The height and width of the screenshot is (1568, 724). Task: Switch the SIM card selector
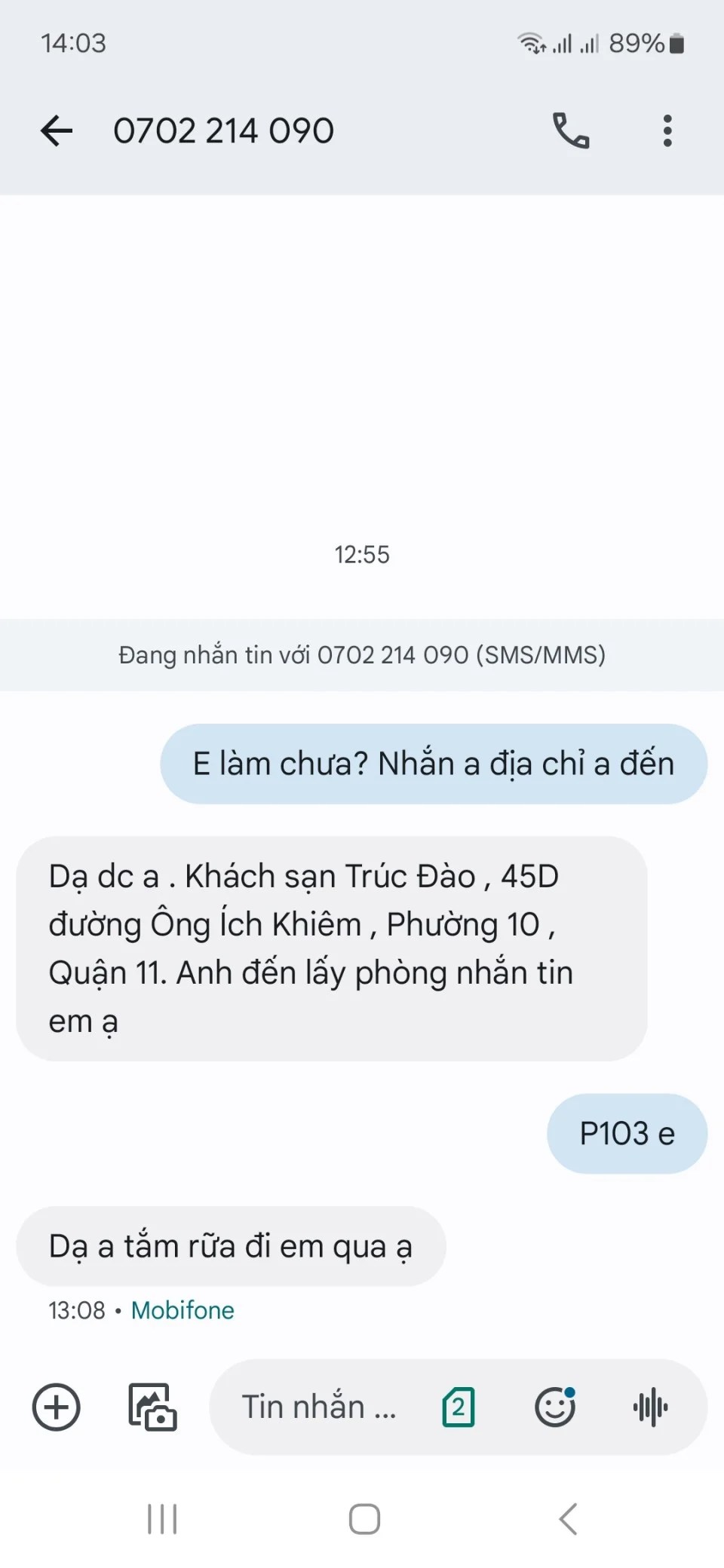[x=458, y=1407]
